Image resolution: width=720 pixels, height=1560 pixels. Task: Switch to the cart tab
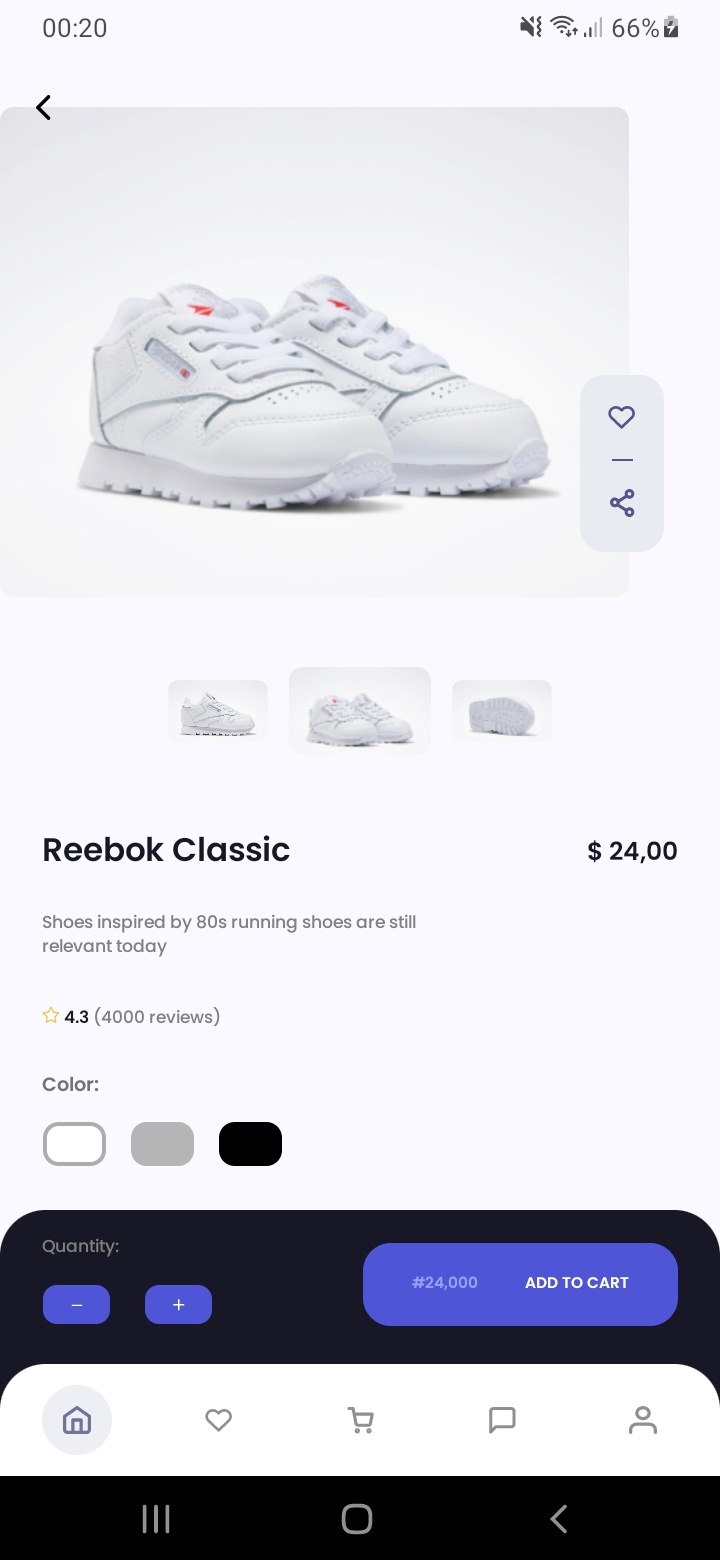pyautogui.click(x=360, y=1420)
